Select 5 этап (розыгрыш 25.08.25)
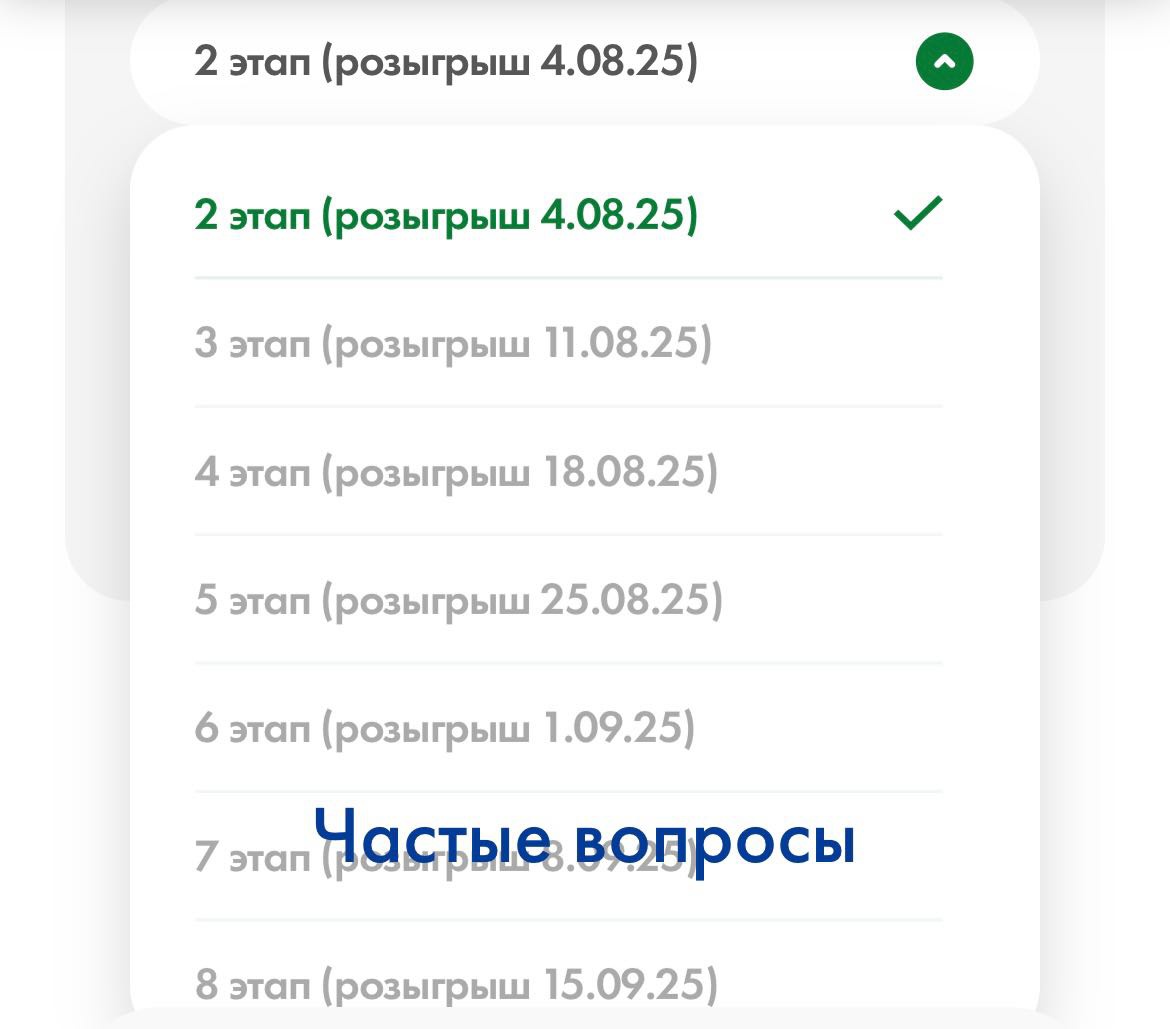 tap(458, 600)
